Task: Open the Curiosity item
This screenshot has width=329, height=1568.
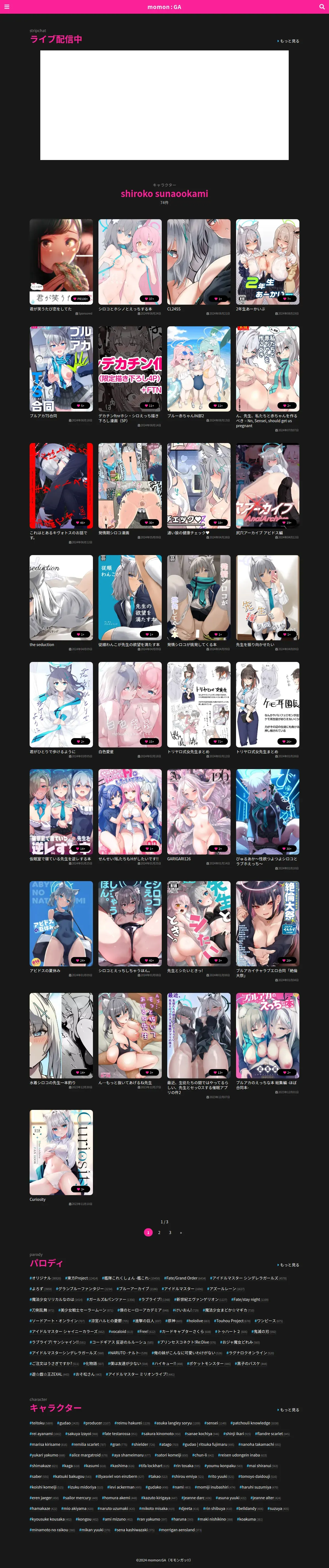Action: point(61,1152)
